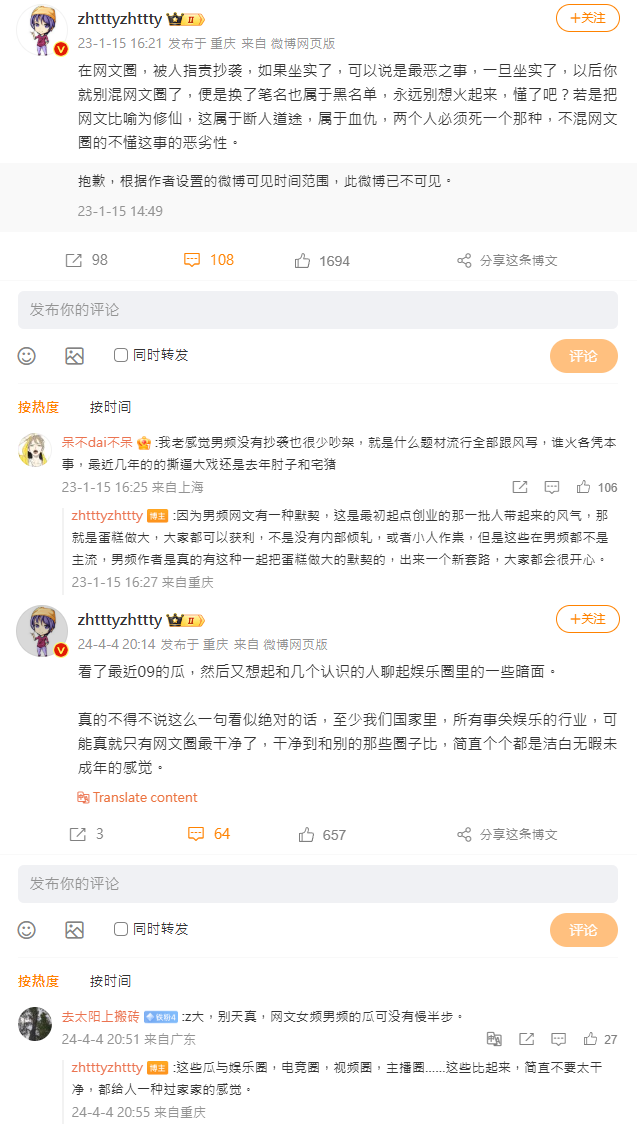Open emoji picker under the first comment box
The height and width of the screenshot is (1125, 640).
tap(27, 355)
